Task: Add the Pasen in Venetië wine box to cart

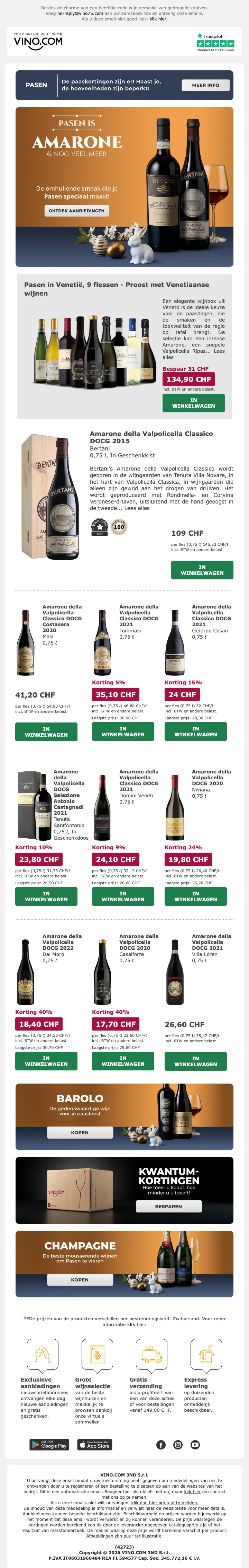Action: (193, 403)
